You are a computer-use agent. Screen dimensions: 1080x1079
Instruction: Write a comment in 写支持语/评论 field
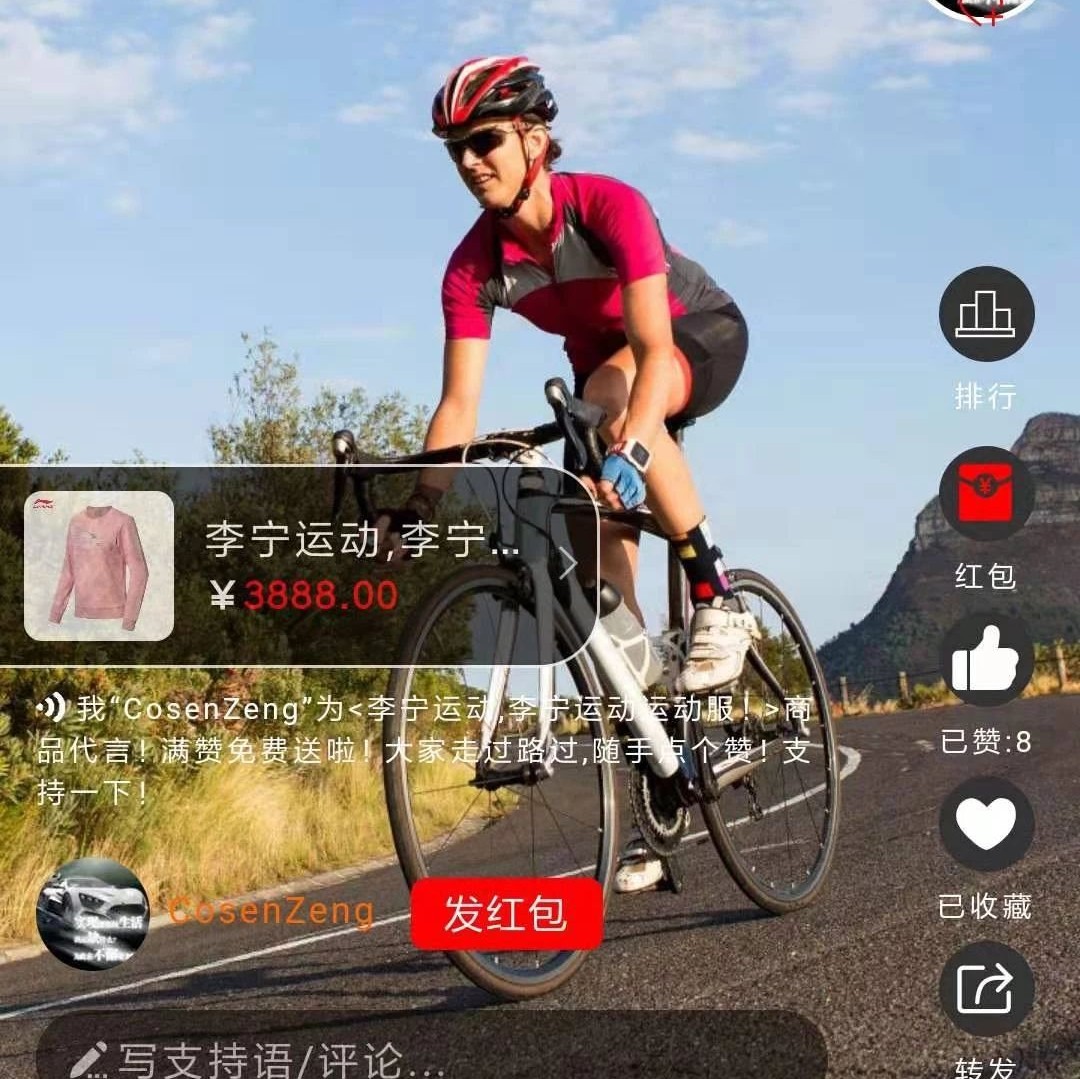coord(430,1056)
